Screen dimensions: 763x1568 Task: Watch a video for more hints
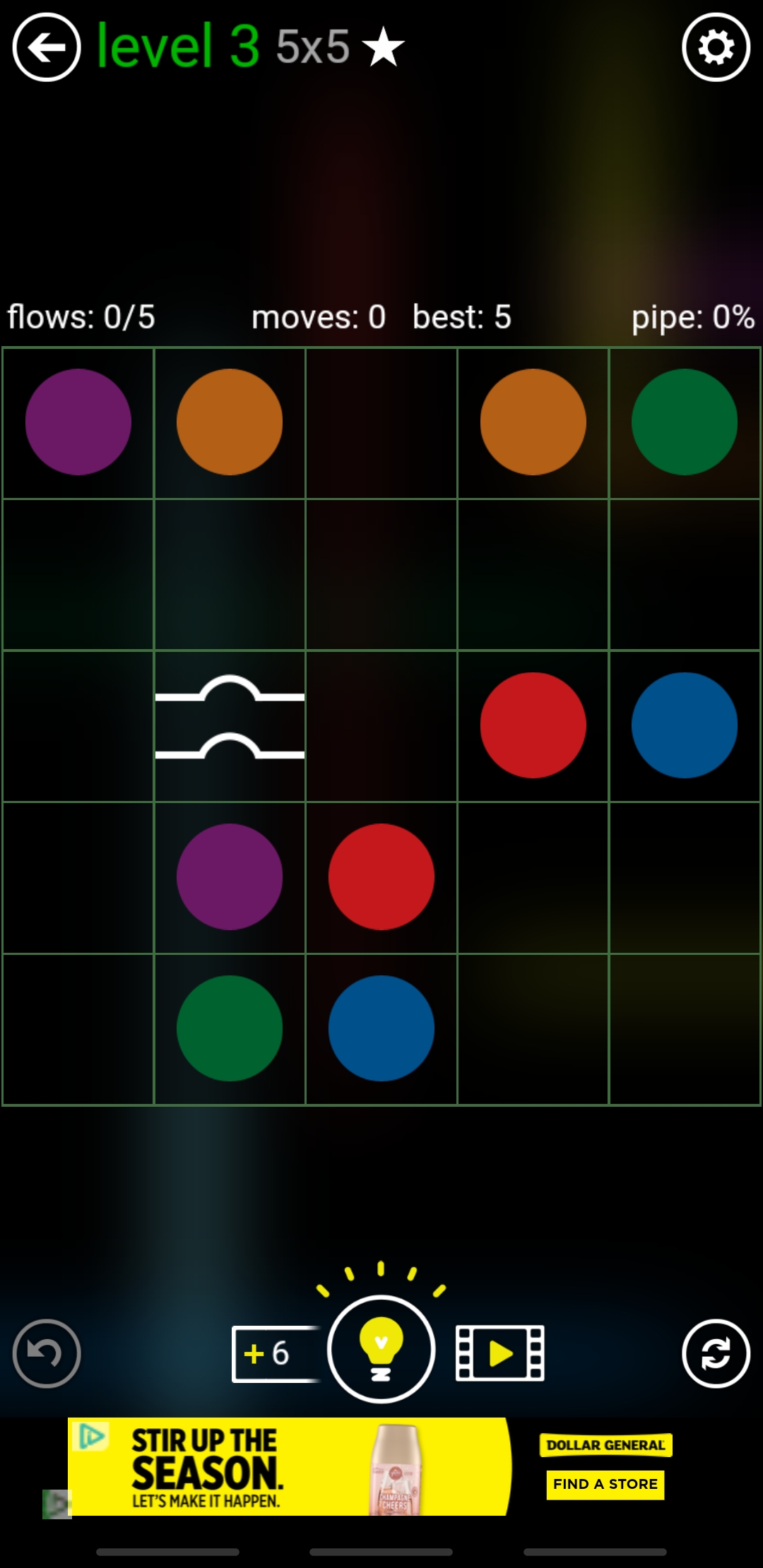coord(500,1353)
